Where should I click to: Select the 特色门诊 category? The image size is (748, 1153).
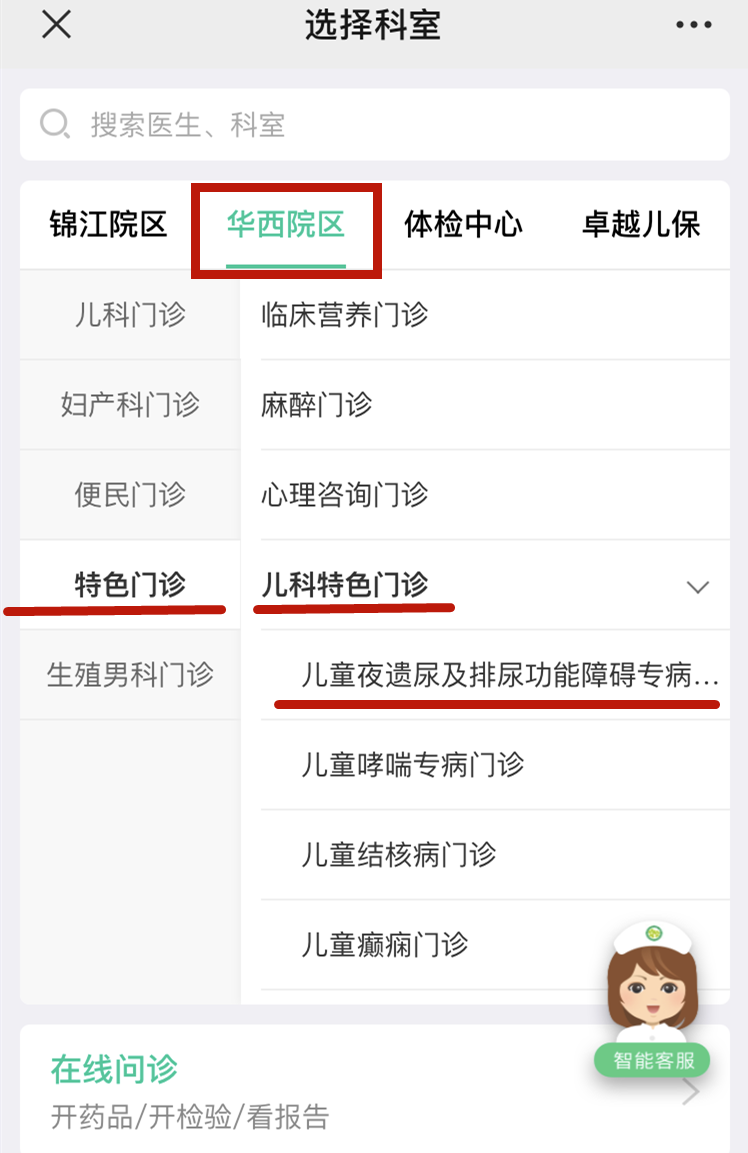pyautogui.click(x=130, y=585)
